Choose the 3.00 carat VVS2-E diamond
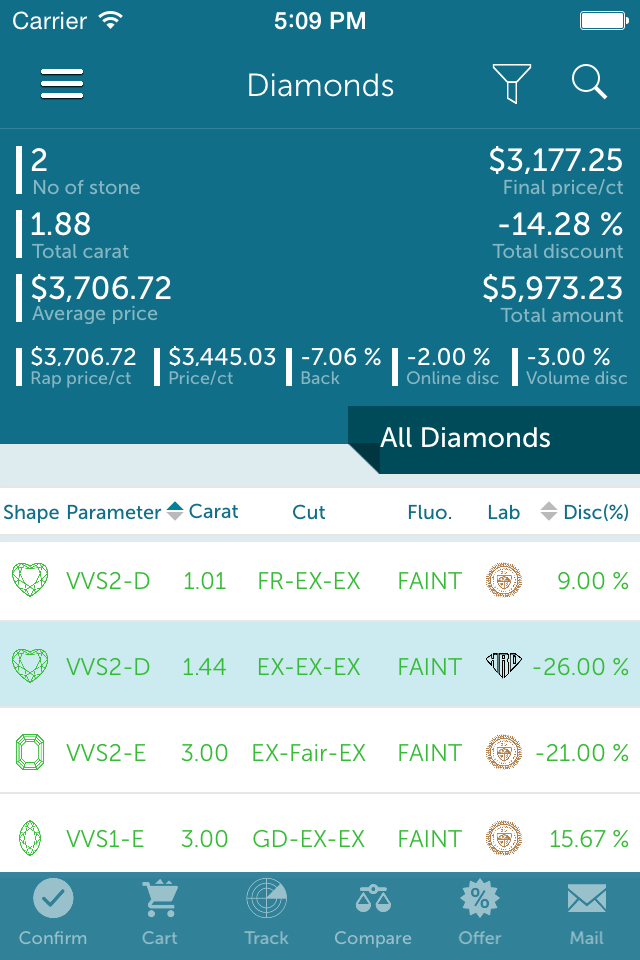 pos(320,752)
